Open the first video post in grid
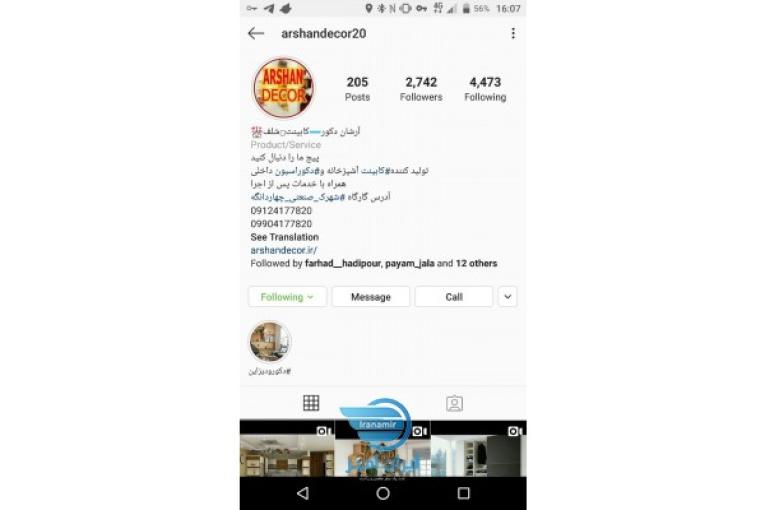The height and width of the screenshot is (510, 765). pos(287,450)
